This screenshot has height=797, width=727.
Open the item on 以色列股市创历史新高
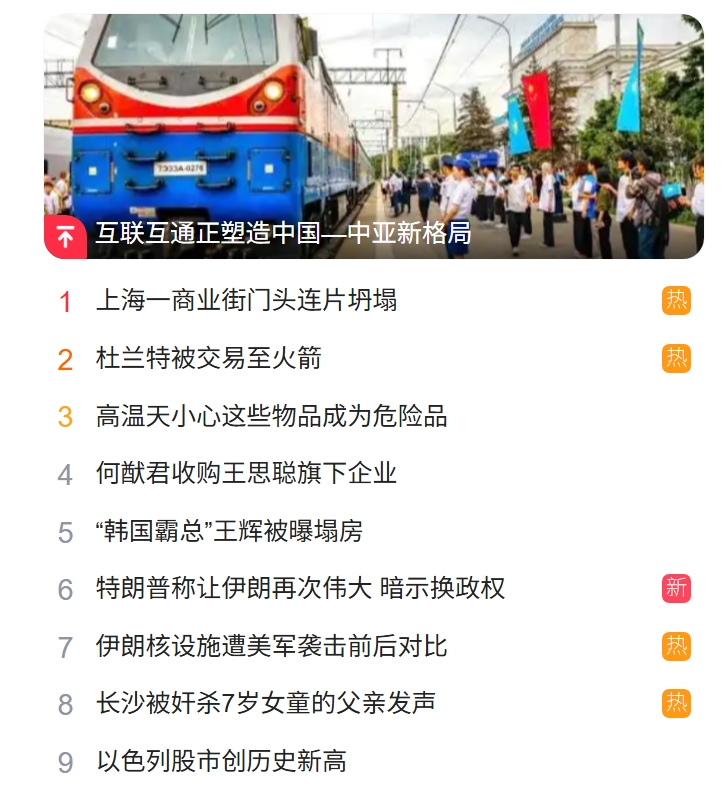(x=221, y=761)
